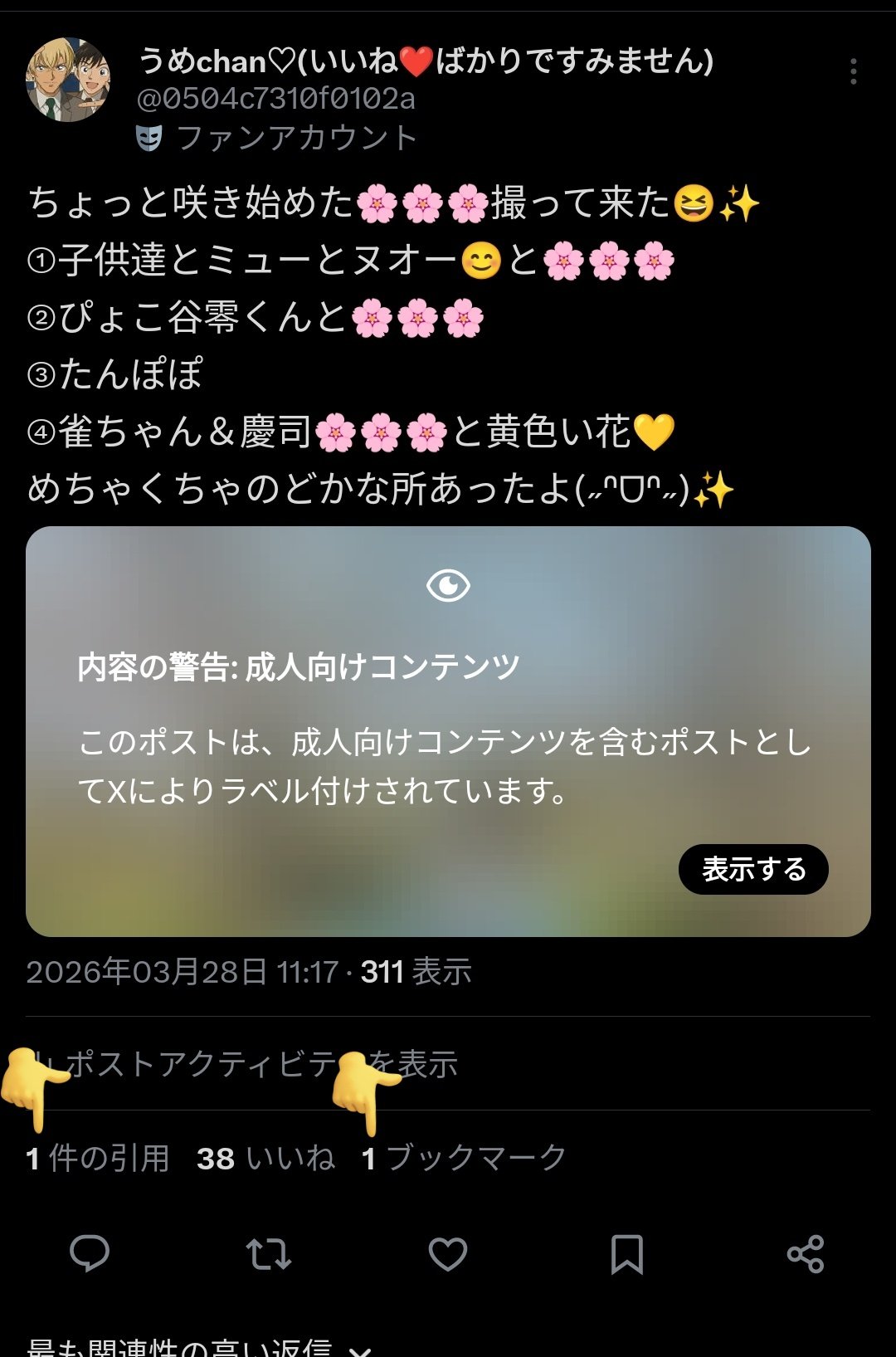The image size is (896, 1357).
Task: Like this post with the heart
Action: click(448, 1253)
